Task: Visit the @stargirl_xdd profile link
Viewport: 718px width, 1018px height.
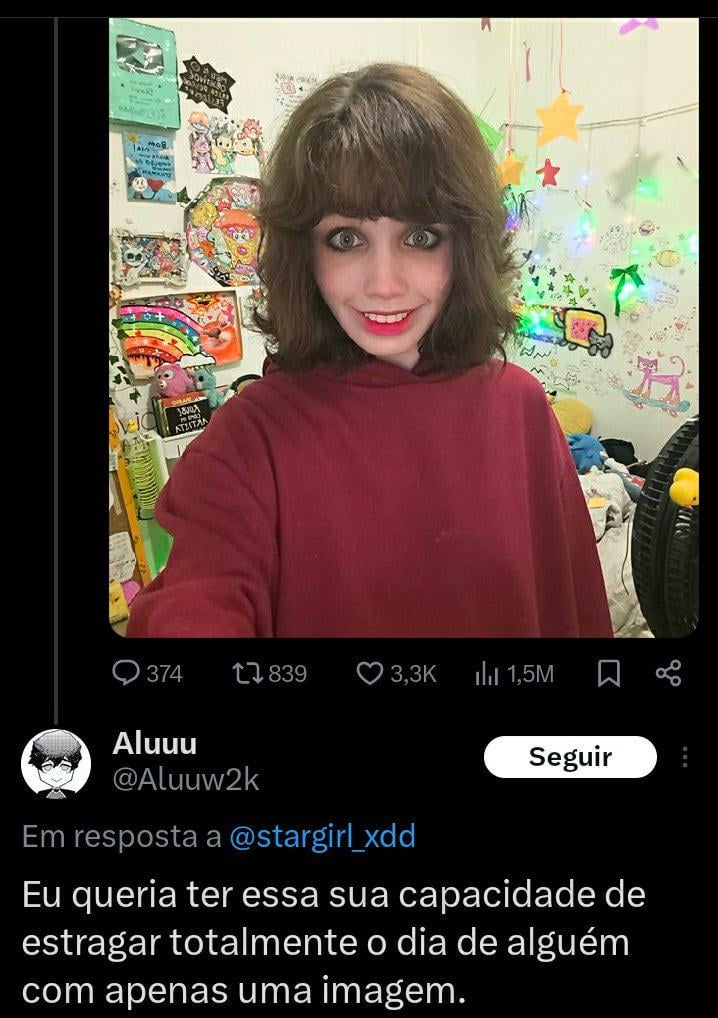Action: [322, 837]
